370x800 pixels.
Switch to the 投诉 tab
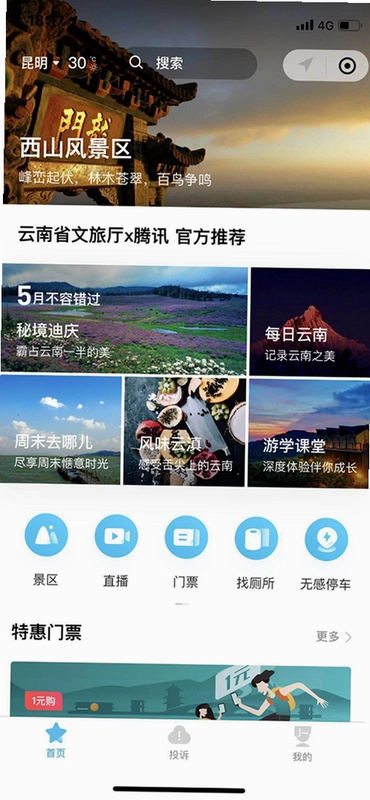[x=179, y=743]
